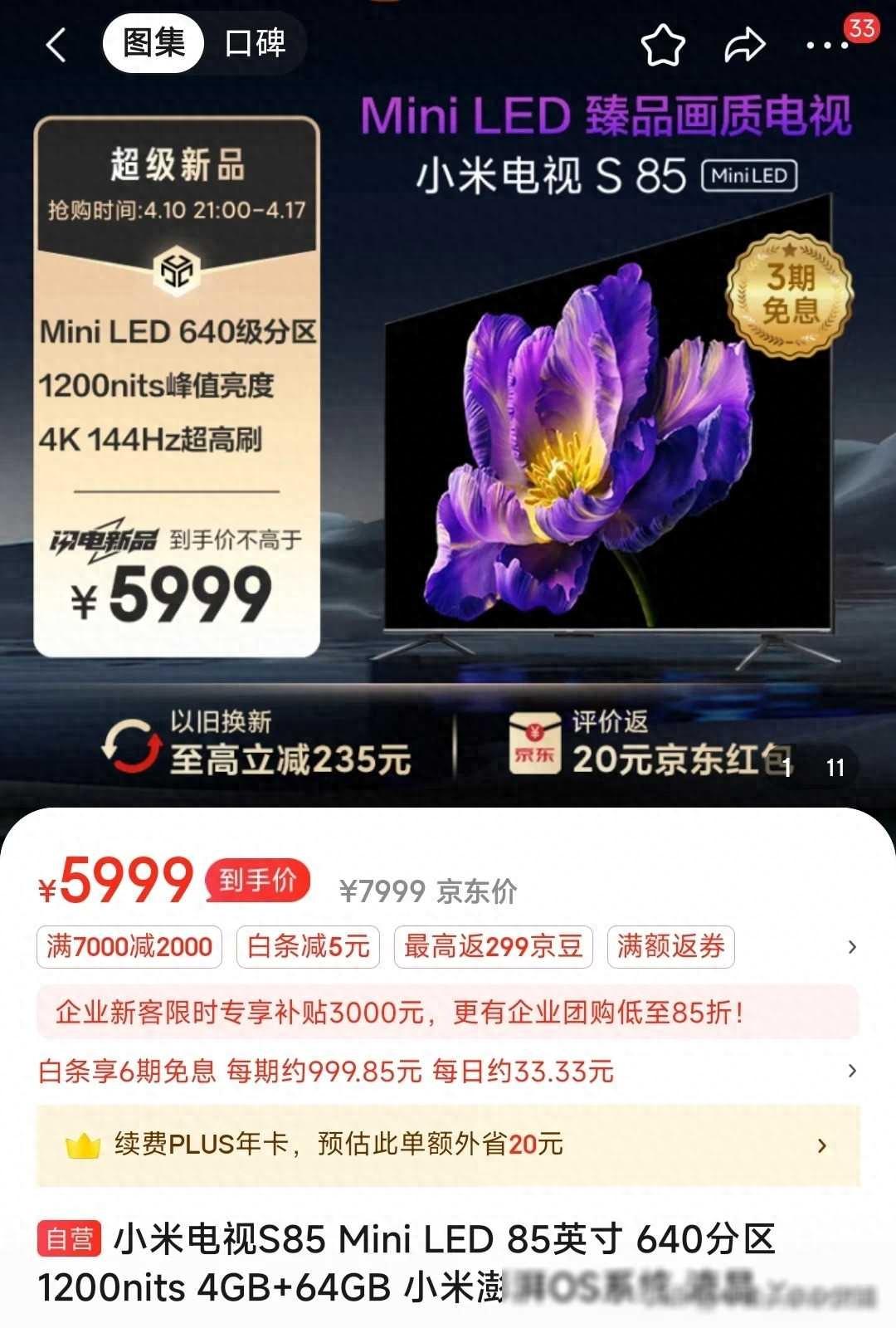The image size is (896, 1328).
Task: Select the 白条减5元 promotion chip
Action: [x=308, y=947]
